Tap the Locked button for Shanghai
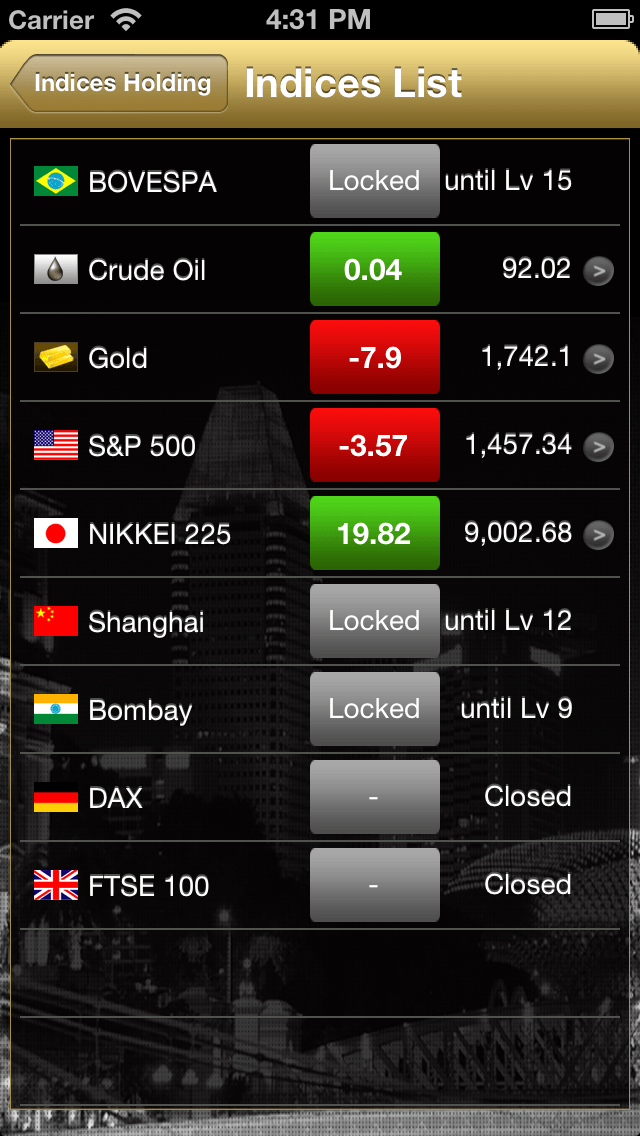The width and height of the screenshot is (640, 1136). 374,621
